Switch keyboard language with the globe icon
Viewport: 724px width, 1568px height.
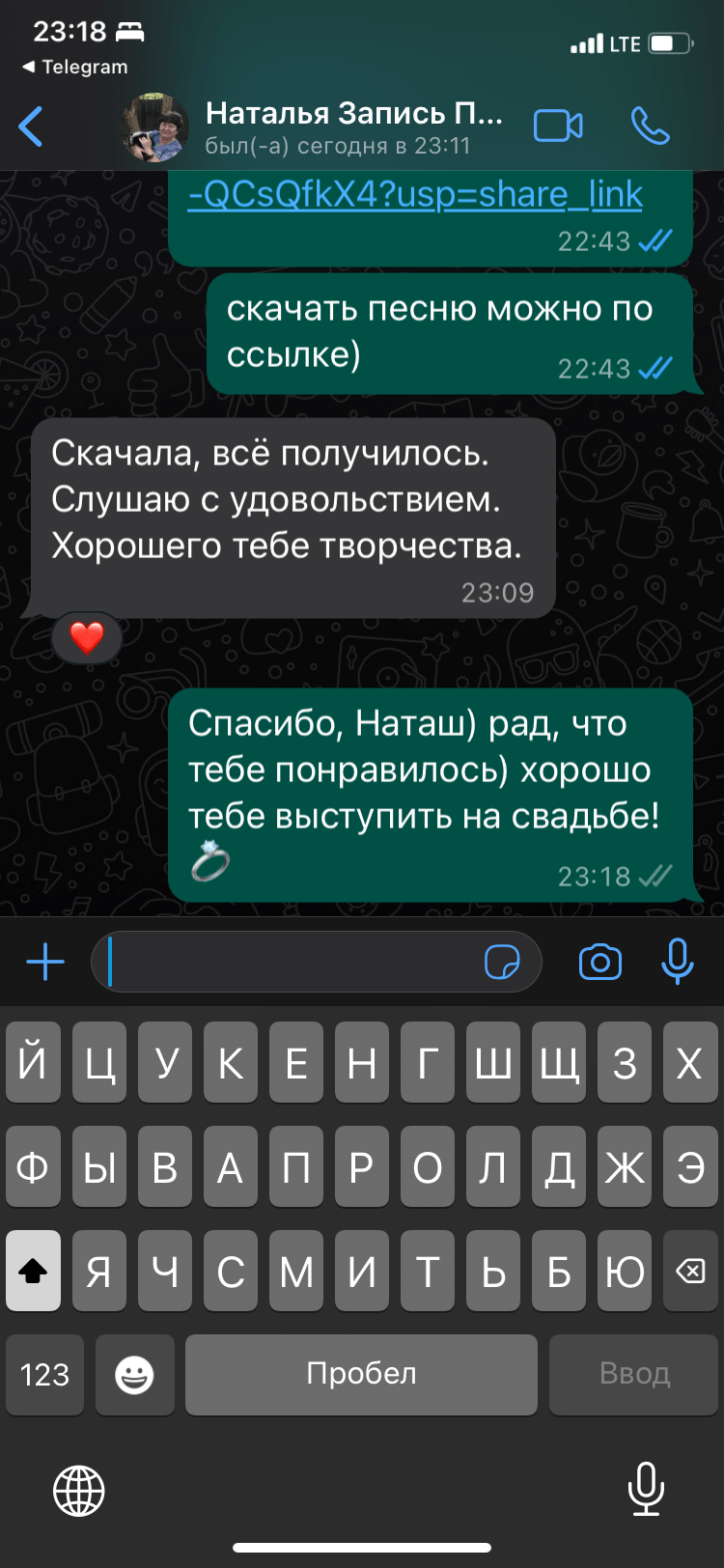coord(78,1490)
